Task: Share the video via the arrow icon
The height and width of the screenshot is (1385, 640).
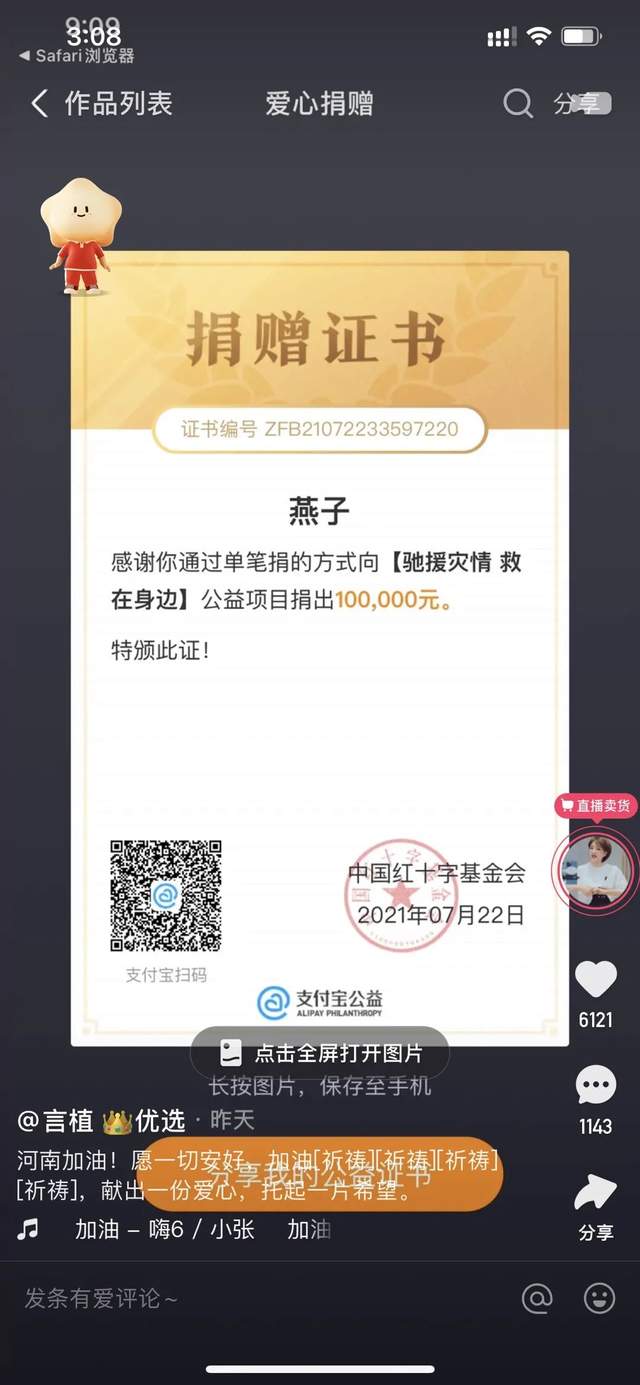Action: pos(596,1195)
